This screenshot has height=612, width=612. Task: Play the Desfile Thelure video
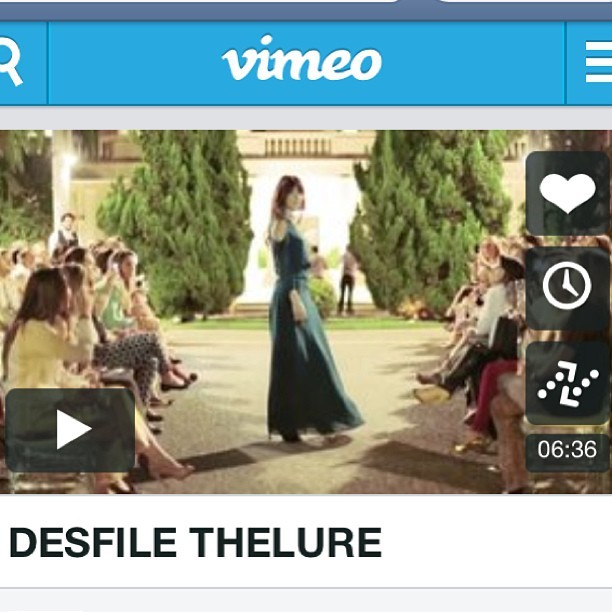[71, 430]
